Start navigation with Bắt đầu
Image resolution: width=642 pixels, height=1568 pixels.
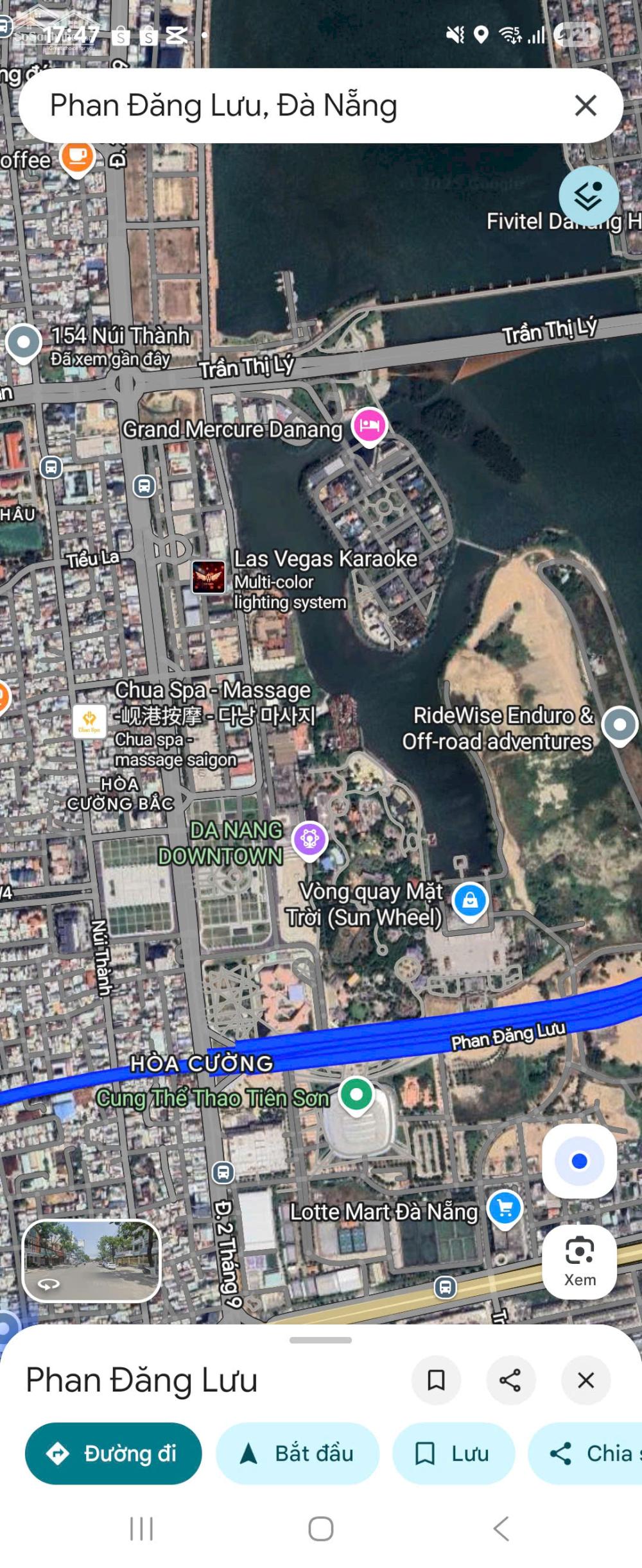point(298,1453)
